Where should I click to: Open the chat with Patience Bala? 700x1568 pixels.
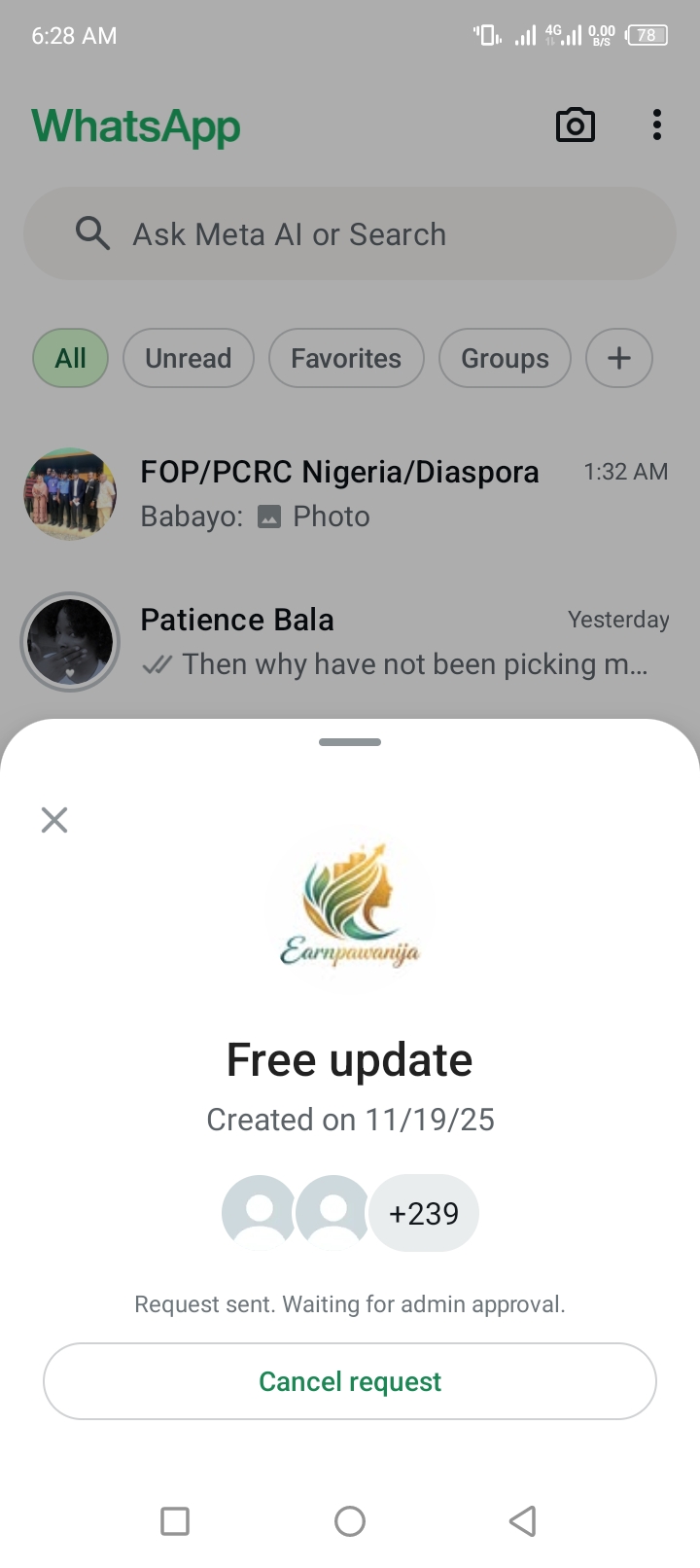click(x=389, y=642)
